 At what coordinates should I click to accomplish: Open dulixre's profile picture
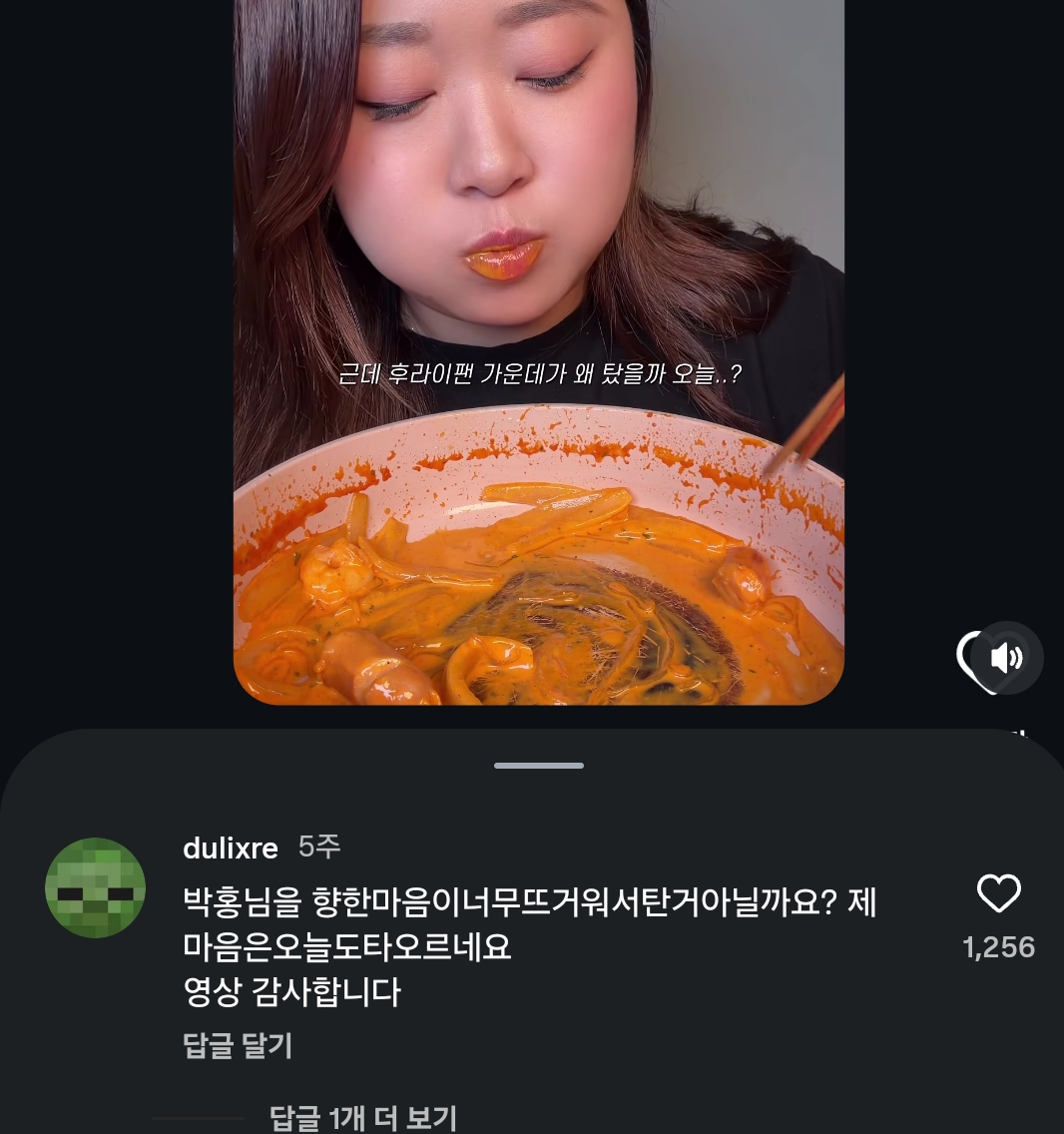click(96, 887)
